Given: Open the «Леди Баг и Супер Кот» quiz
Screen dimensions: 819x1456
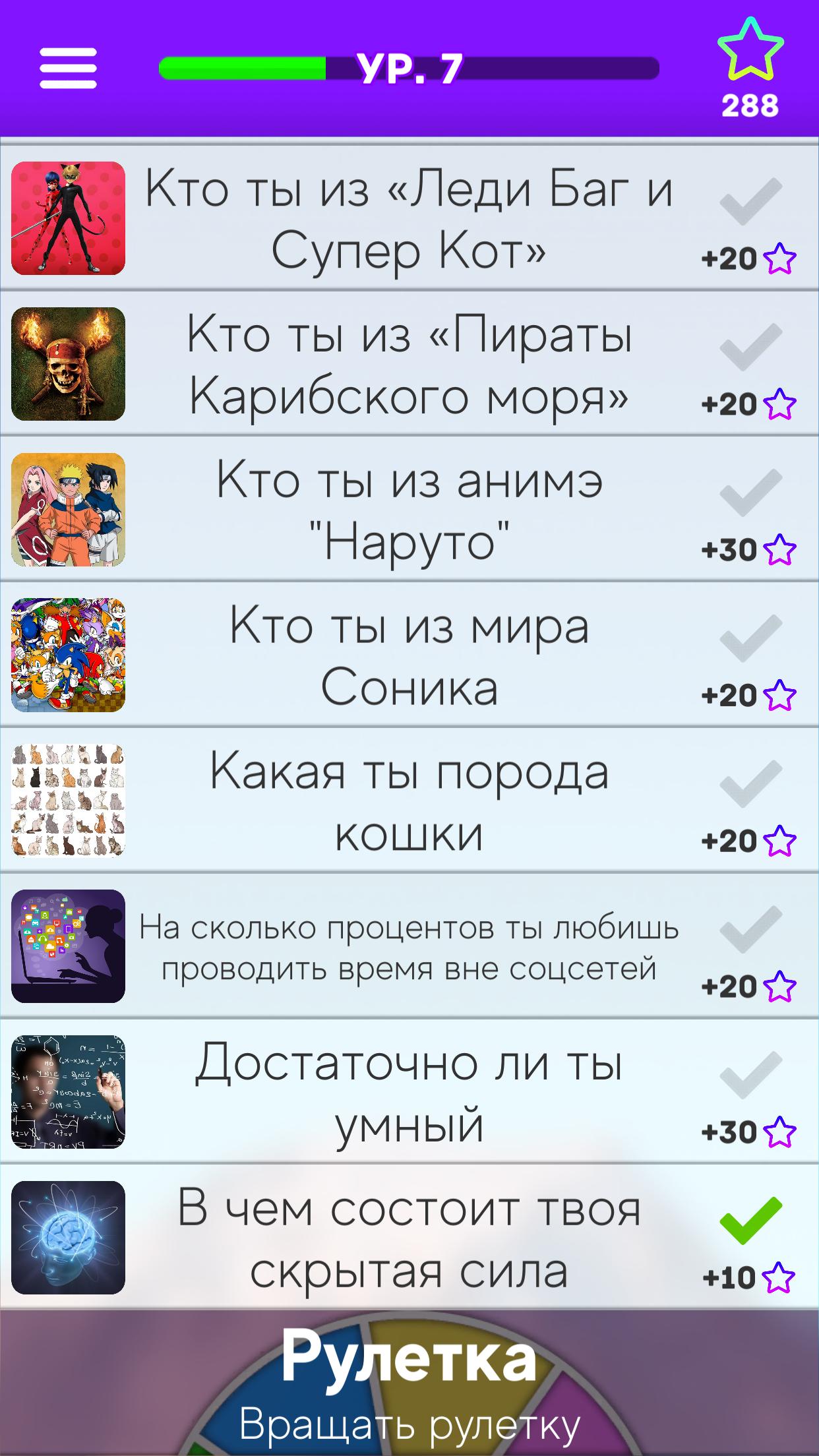Looking at the screenshot, I should coord(409,218).
